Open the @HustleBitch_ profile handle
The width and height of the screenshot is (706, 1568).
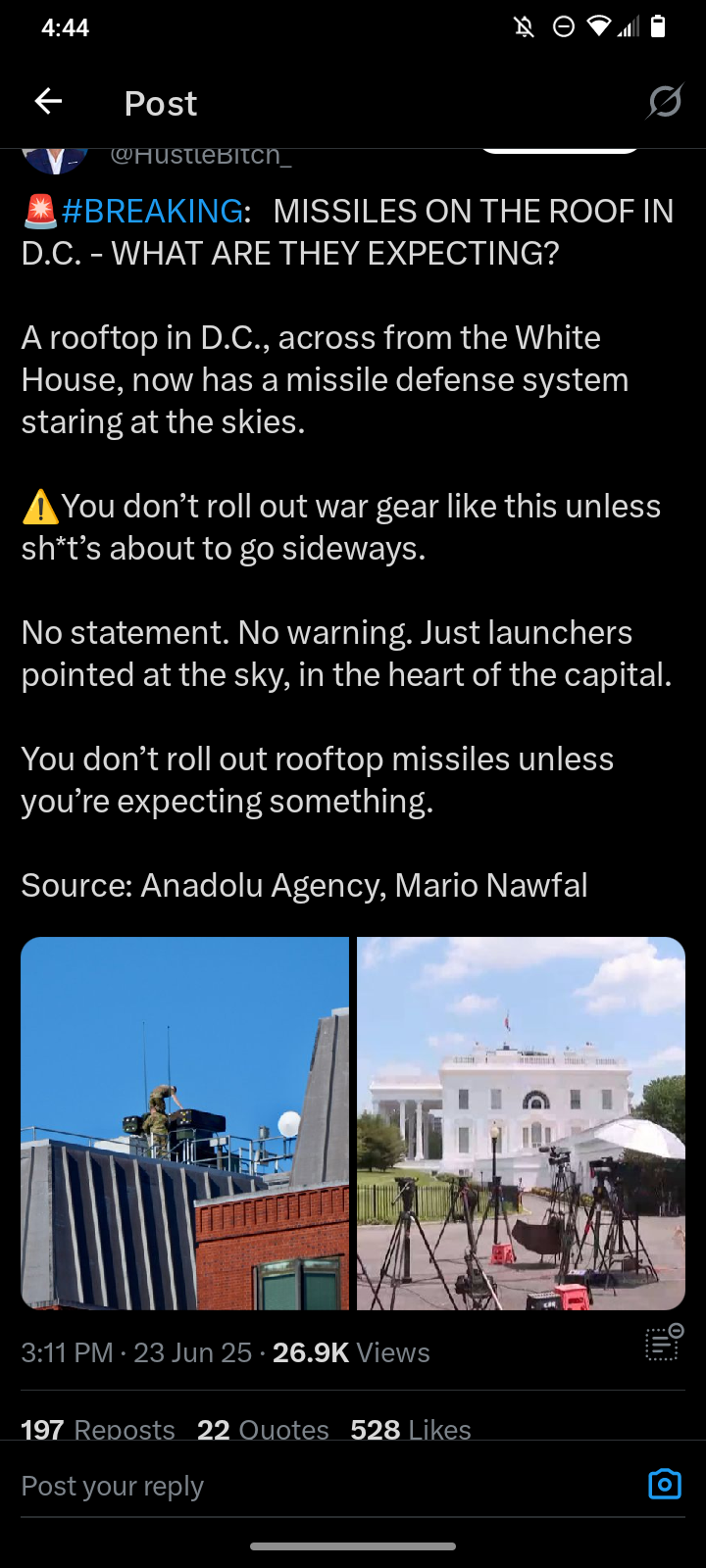[200, 155]
